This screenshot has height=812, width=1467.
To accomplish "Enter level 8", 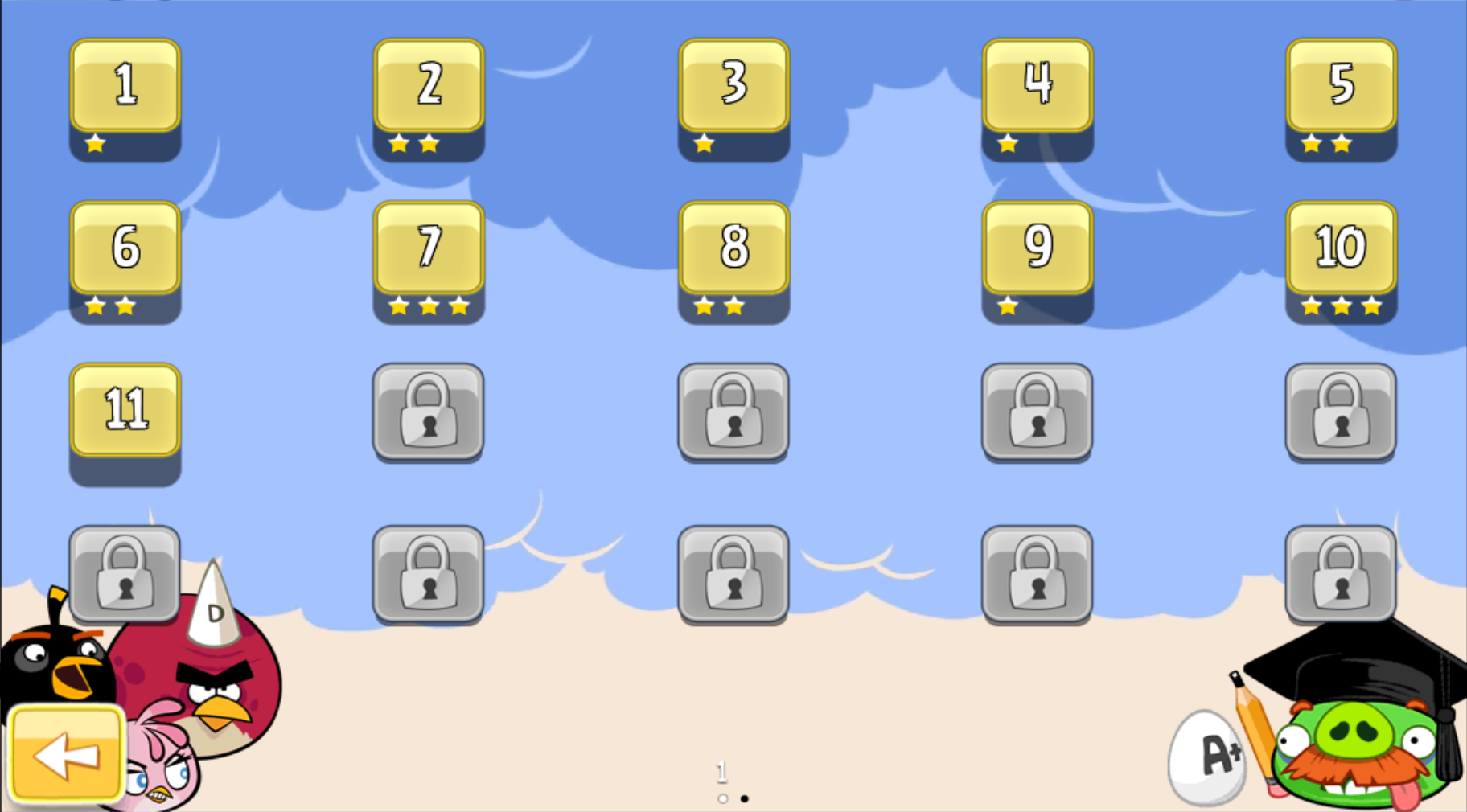I will (x=733, y=248).
